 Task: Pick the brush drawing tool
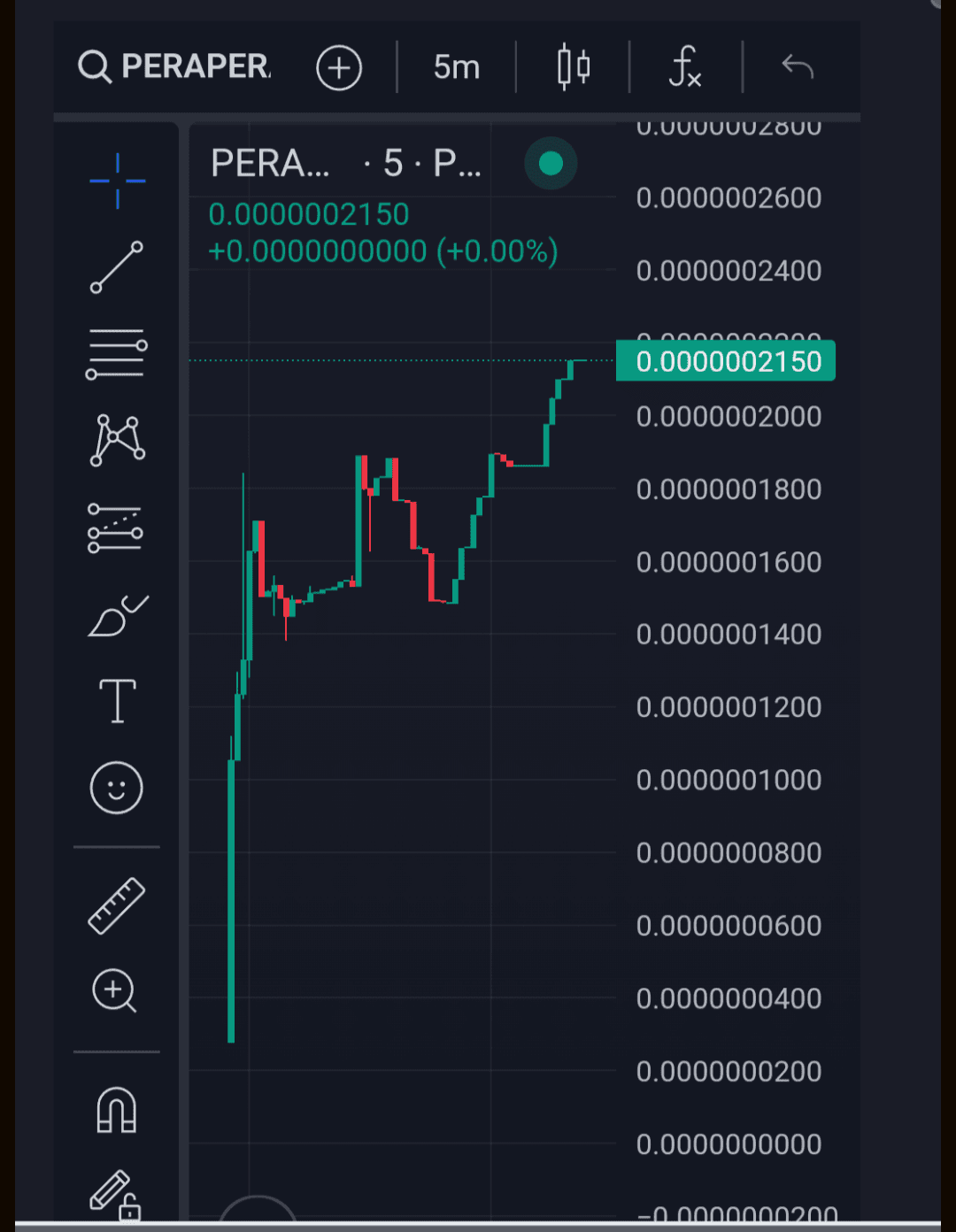pyautogui.click(x=117, y=616)
